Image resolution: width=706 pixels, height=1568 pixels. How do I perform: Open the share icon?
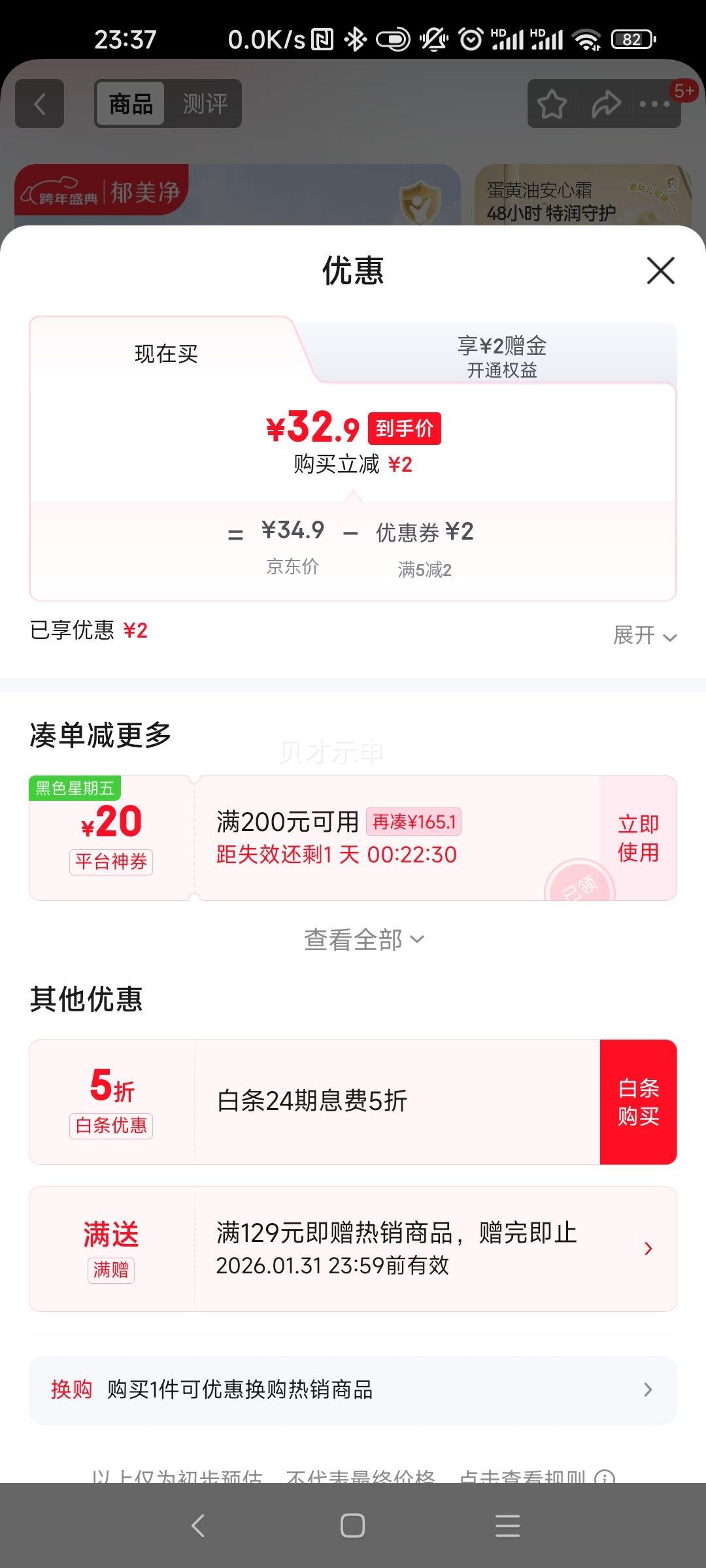click(607, 103)
